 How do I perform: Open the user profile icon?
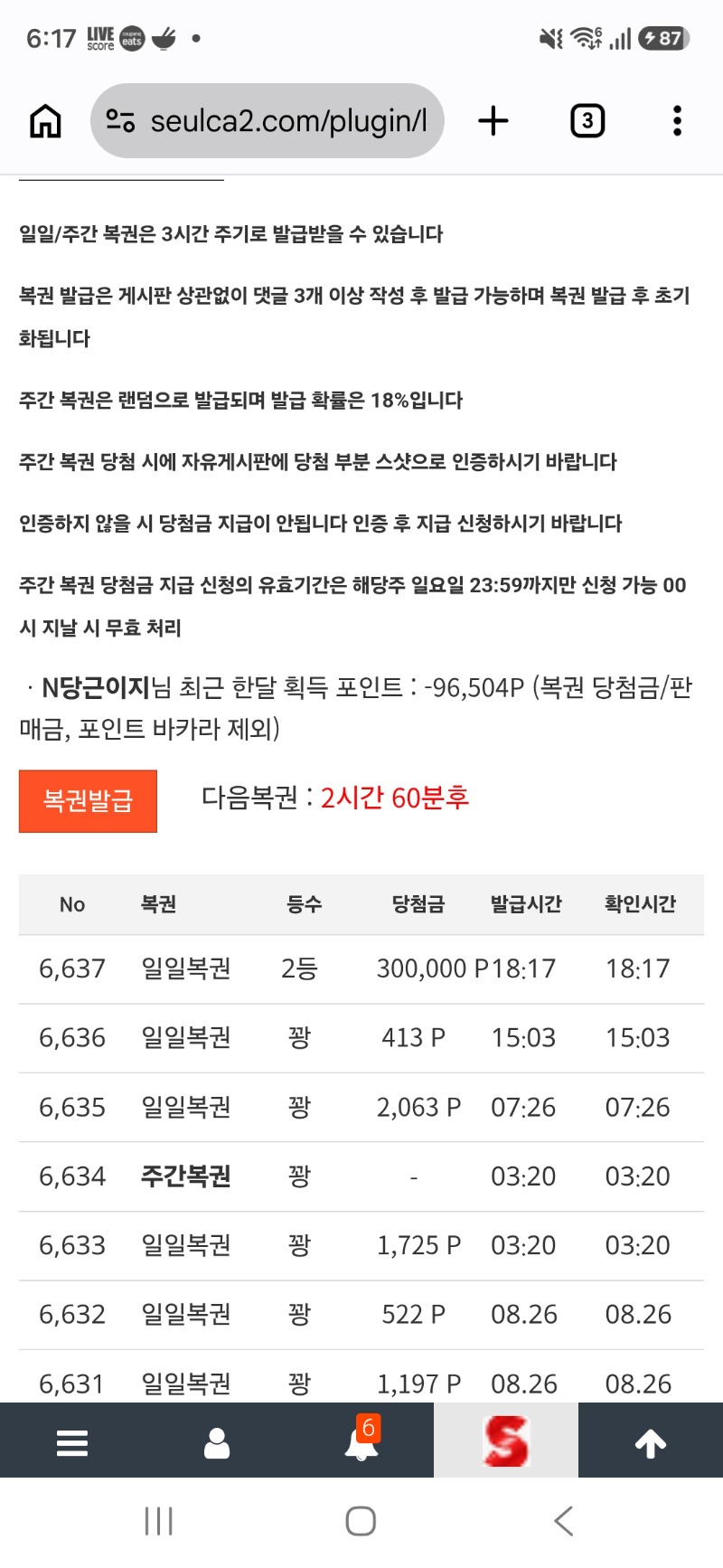[x=217, y=1442]
